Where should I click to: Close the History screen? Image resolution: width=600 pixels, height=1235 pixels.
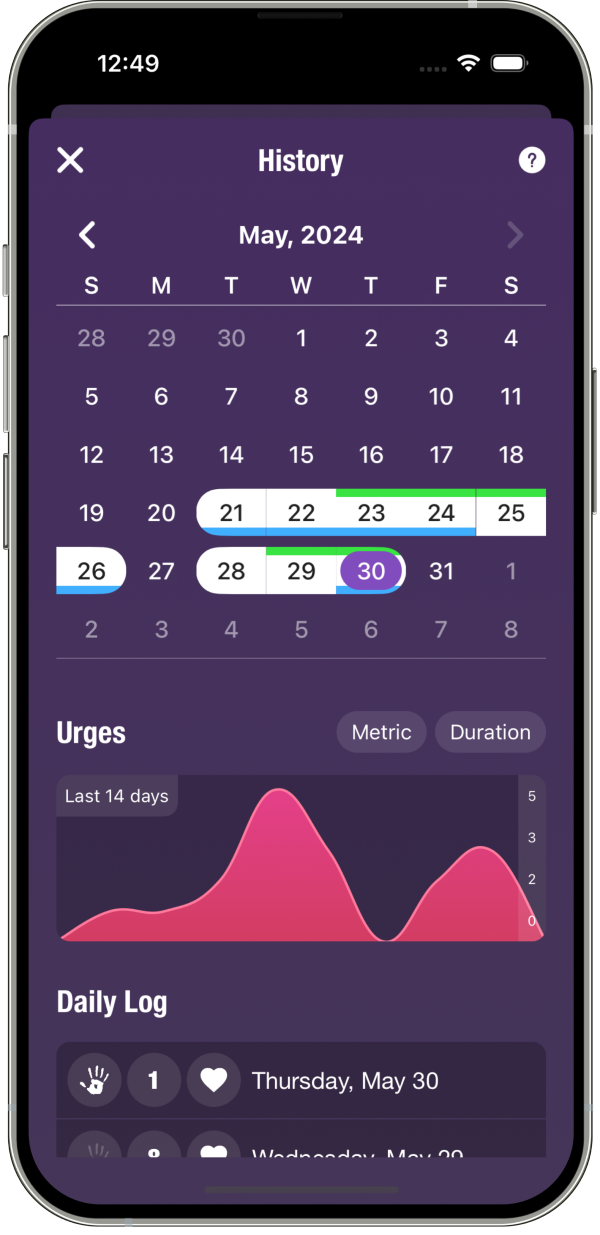[70, 160]
